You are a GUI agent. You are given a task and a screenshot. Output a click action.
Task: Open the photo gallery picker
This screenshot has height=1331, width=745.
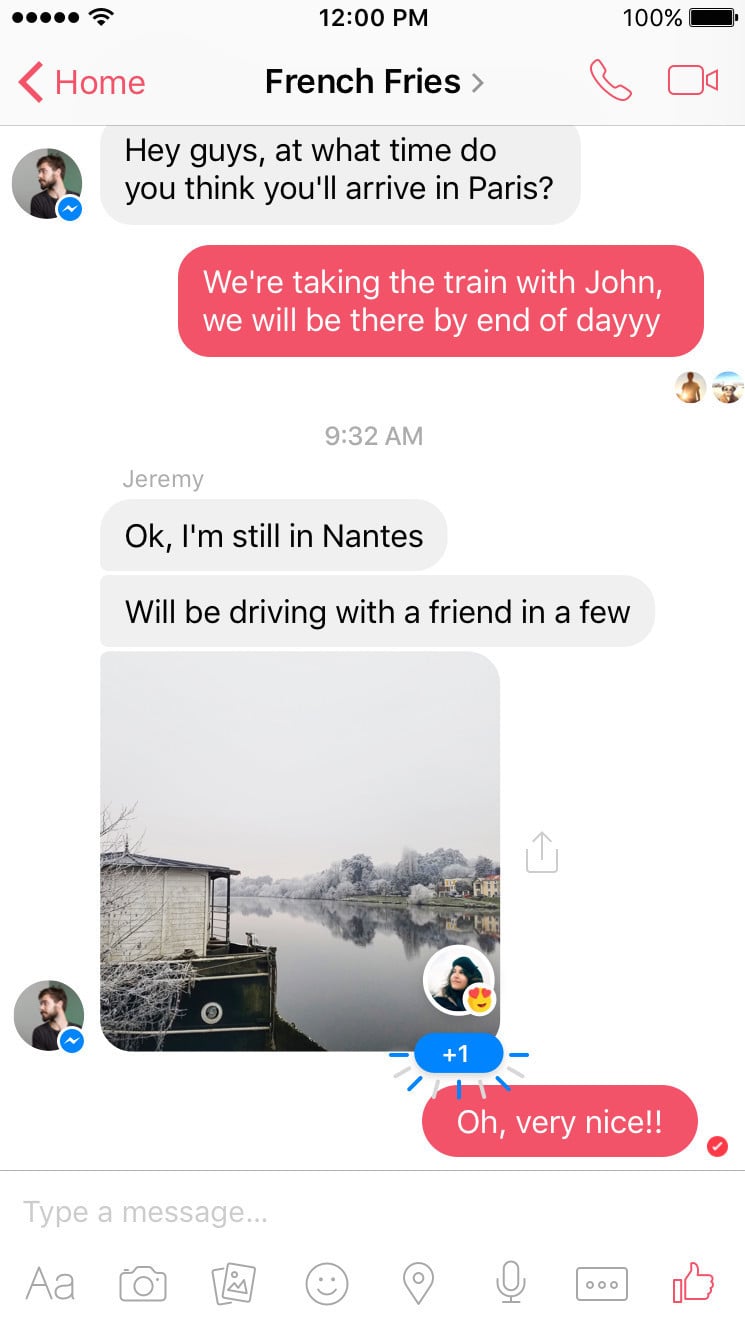[x=234, y=1283]
